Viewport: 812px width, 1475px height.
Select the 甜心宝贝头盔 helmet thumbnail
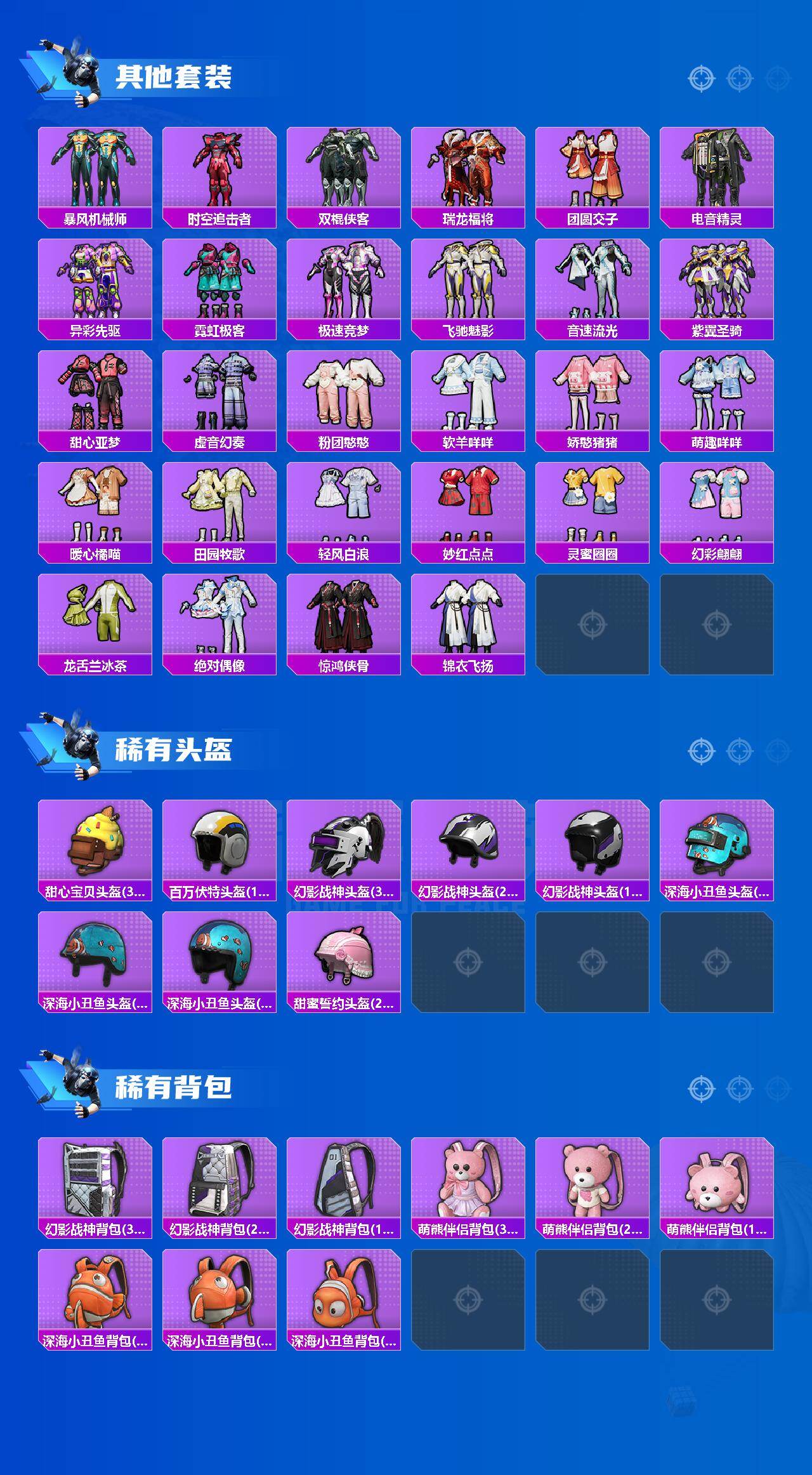coord(94,844)
